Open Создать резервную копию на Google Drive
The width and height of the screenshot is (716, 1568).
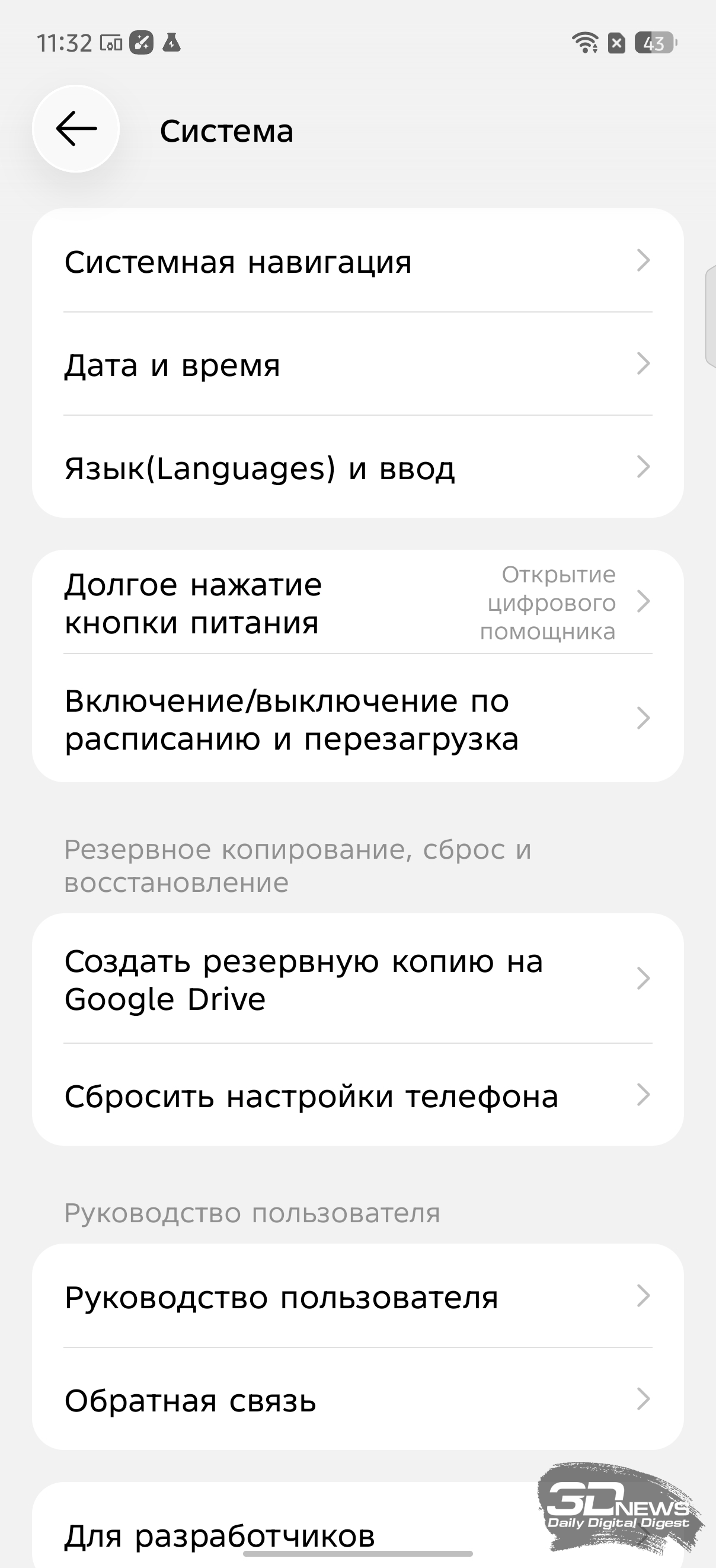[x=357, y=979]
